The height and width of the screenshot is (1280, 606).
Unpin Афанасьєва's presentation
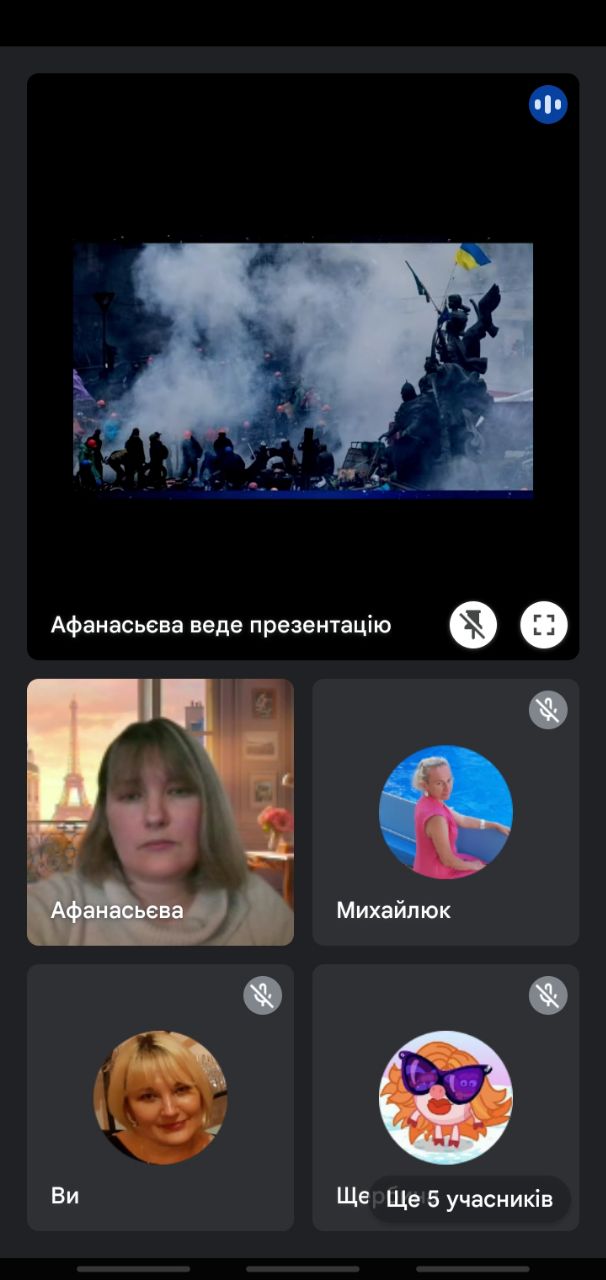pyautogui.click(x=473, y=626)
